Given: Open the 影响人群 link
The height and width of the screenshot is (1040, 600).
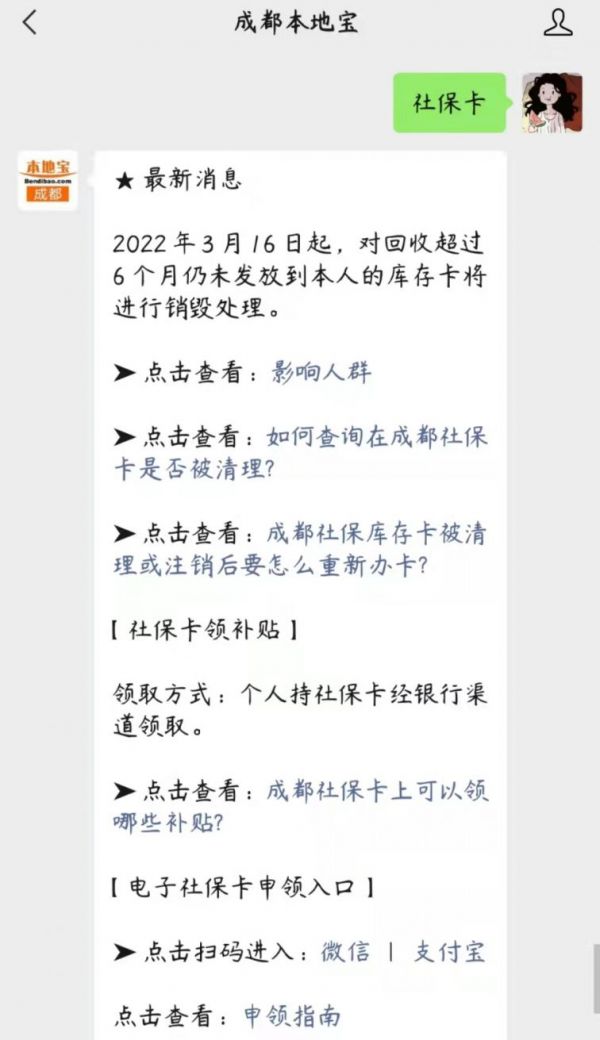Looking at the screenshot, I should pyautogui.click(x=320, y=373).
